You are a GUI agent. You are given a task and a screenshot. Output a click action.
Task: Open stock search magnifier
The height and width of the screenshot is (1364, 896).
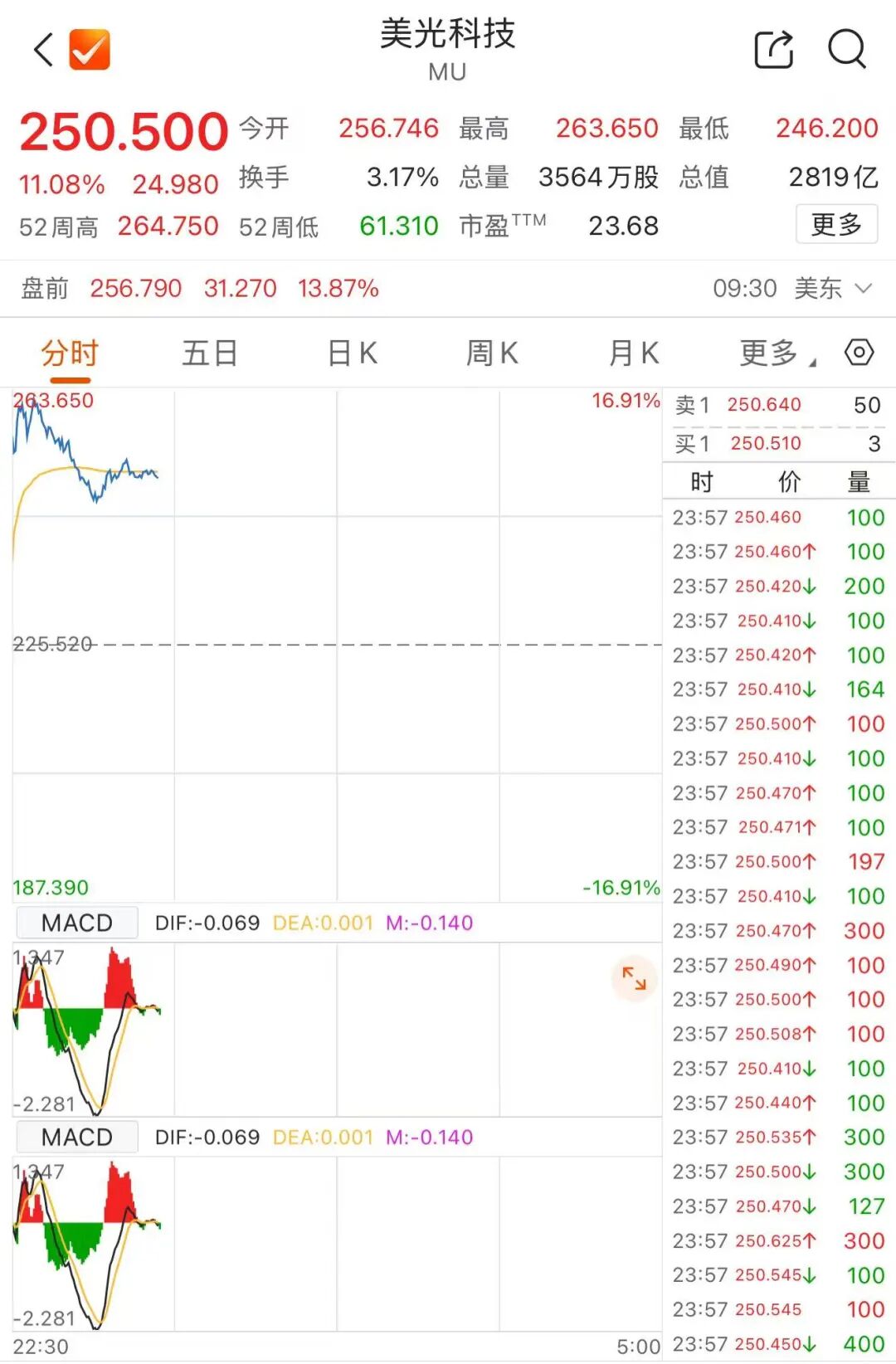pos(846,50)
